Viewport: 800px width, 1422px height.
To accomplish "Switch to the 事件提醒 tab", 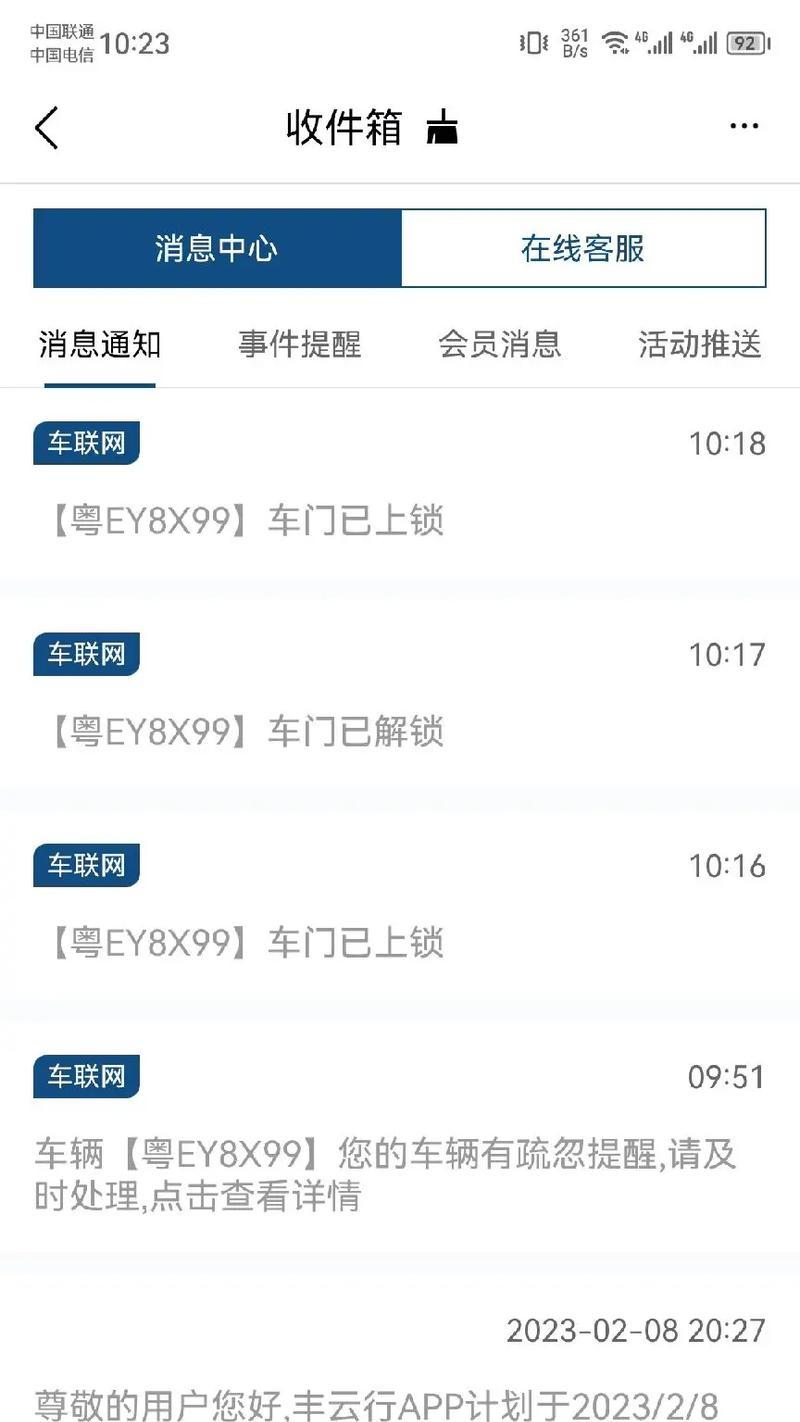I will coord(299,345).
